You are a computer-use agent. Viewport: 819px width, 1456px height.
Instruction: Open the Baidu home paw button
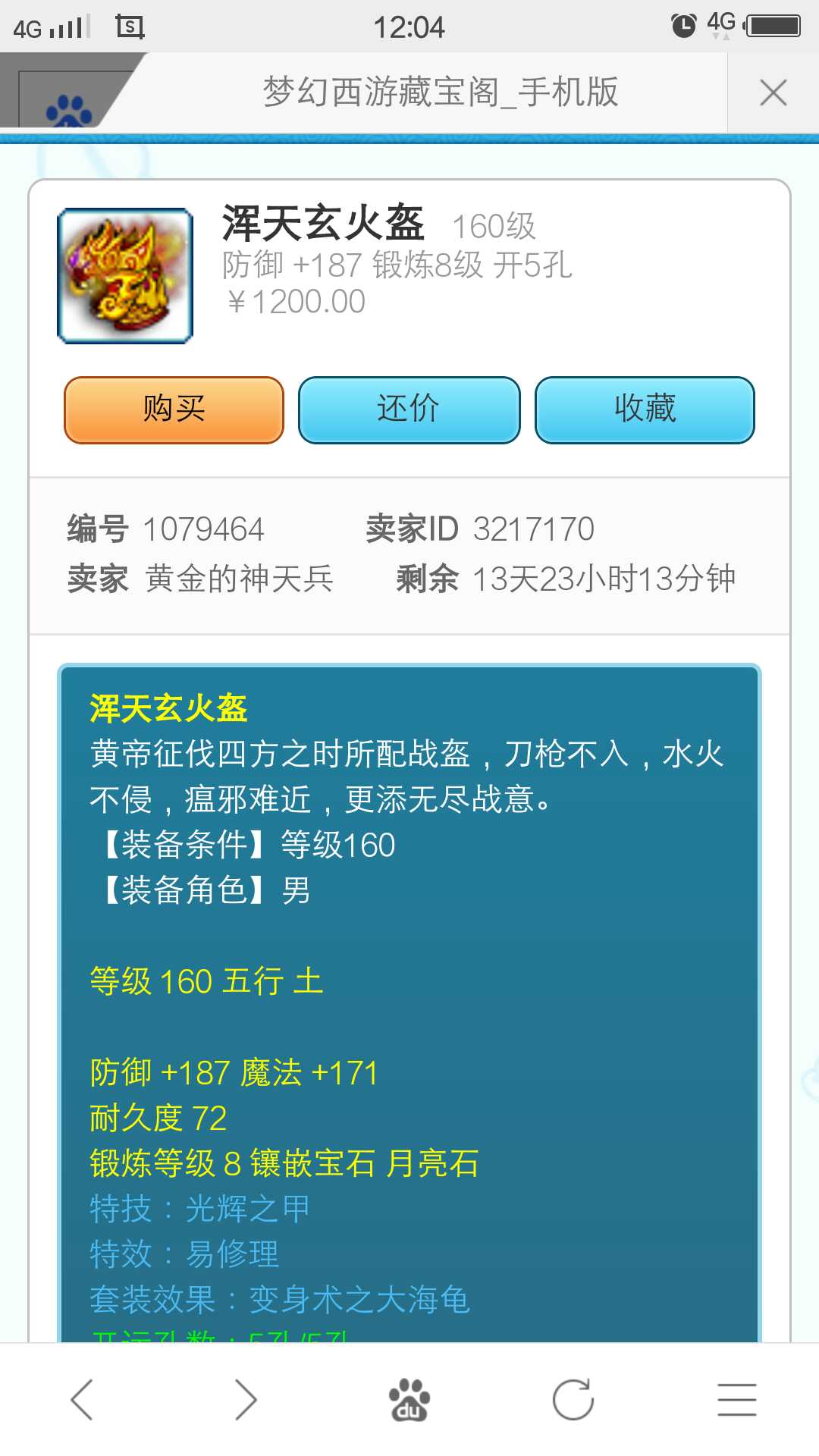click(x=409, y=1399)
